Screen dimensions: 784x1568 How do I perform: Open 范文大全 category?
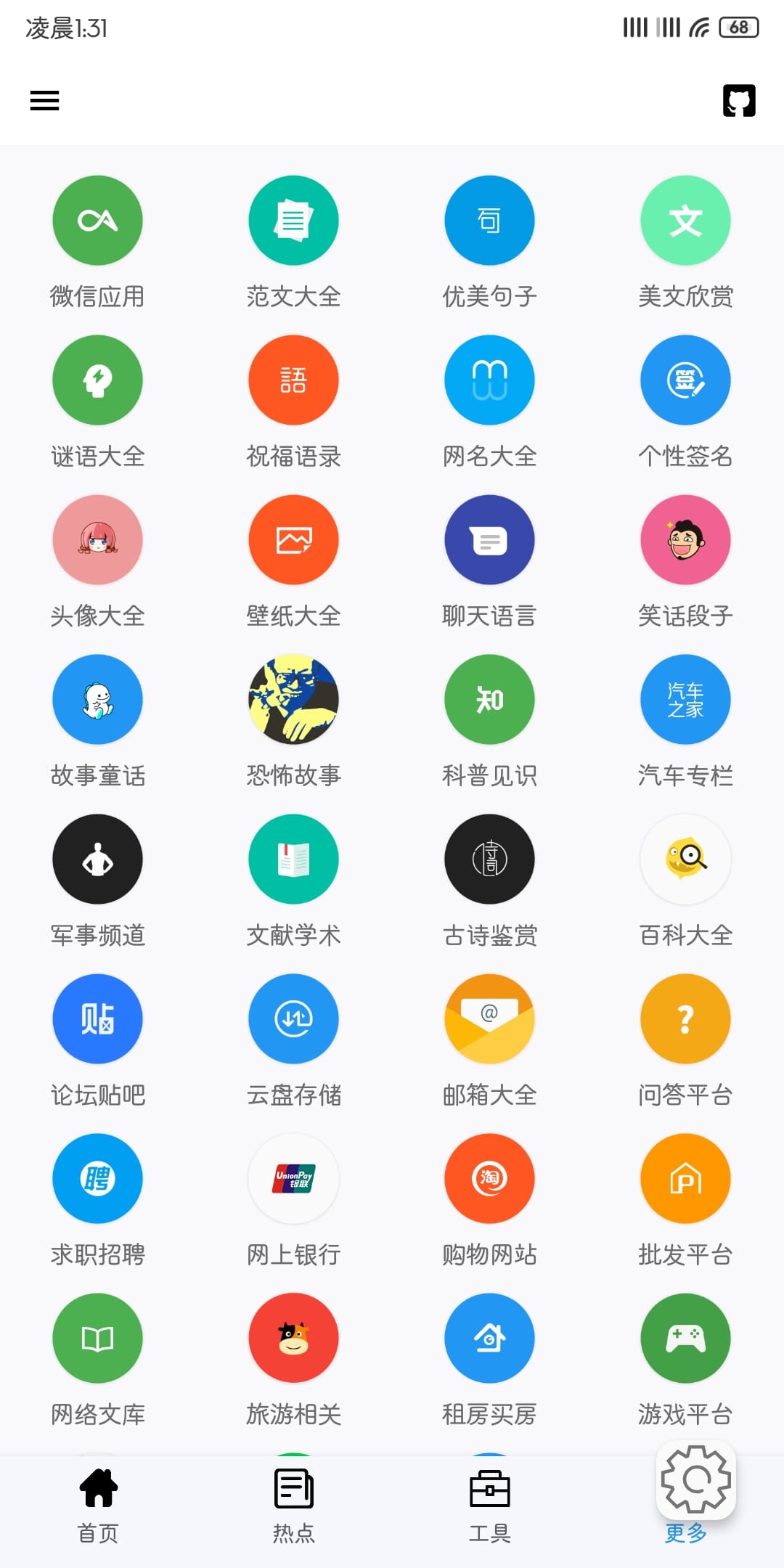point(293,221)
